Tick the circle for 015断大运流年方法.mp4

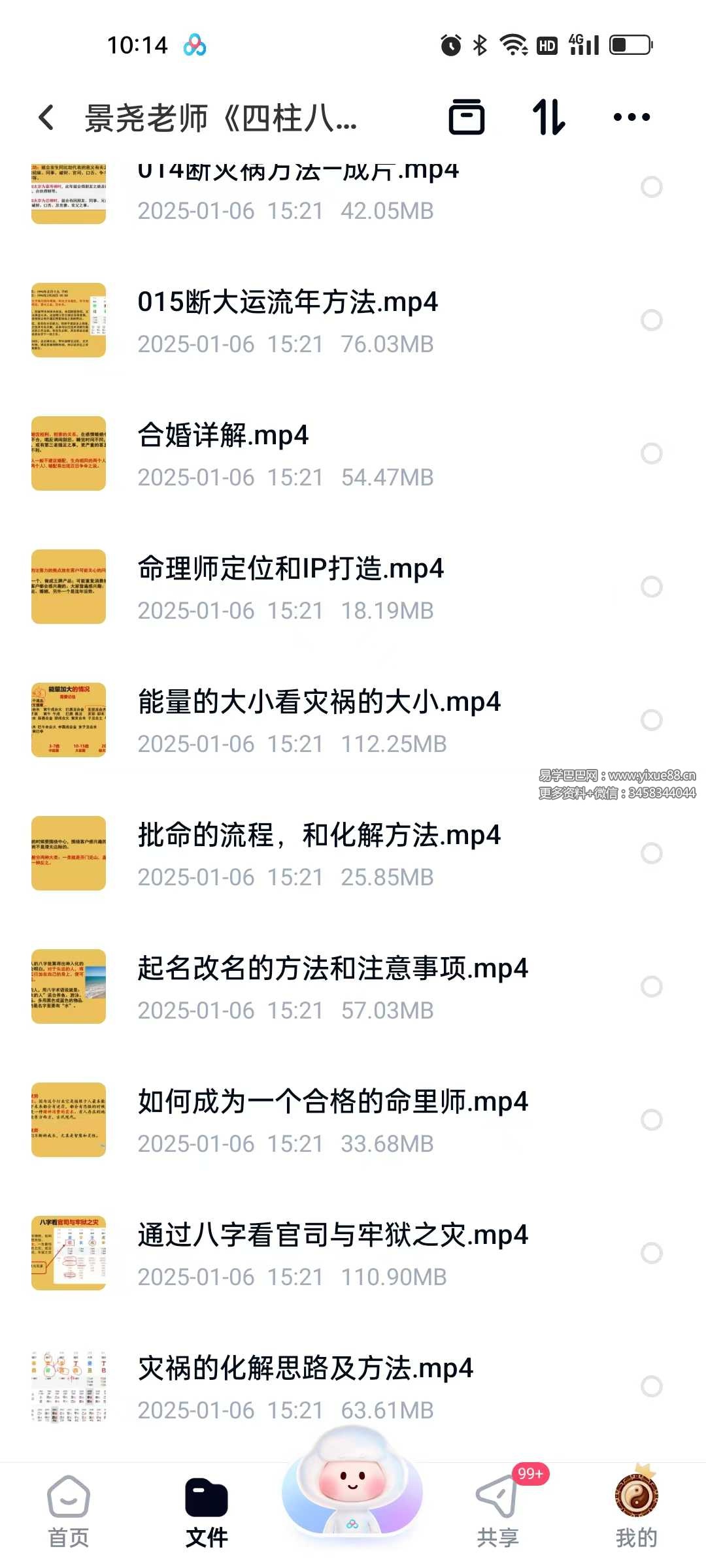pyautogui.click(x=652, y=320)
